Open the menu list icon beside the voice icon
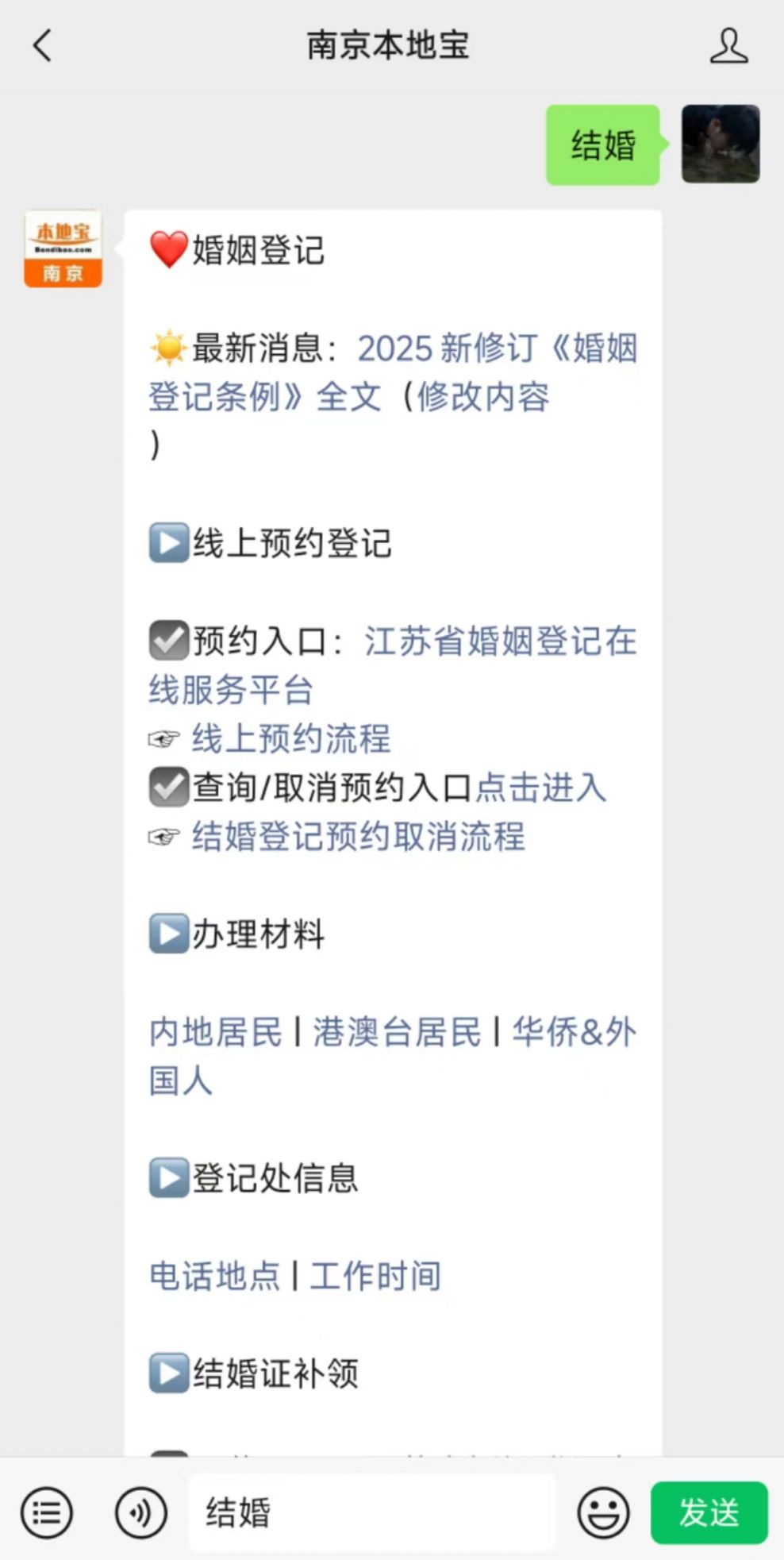Viewport: 784px width, 1560px height. coord(47,1512)
